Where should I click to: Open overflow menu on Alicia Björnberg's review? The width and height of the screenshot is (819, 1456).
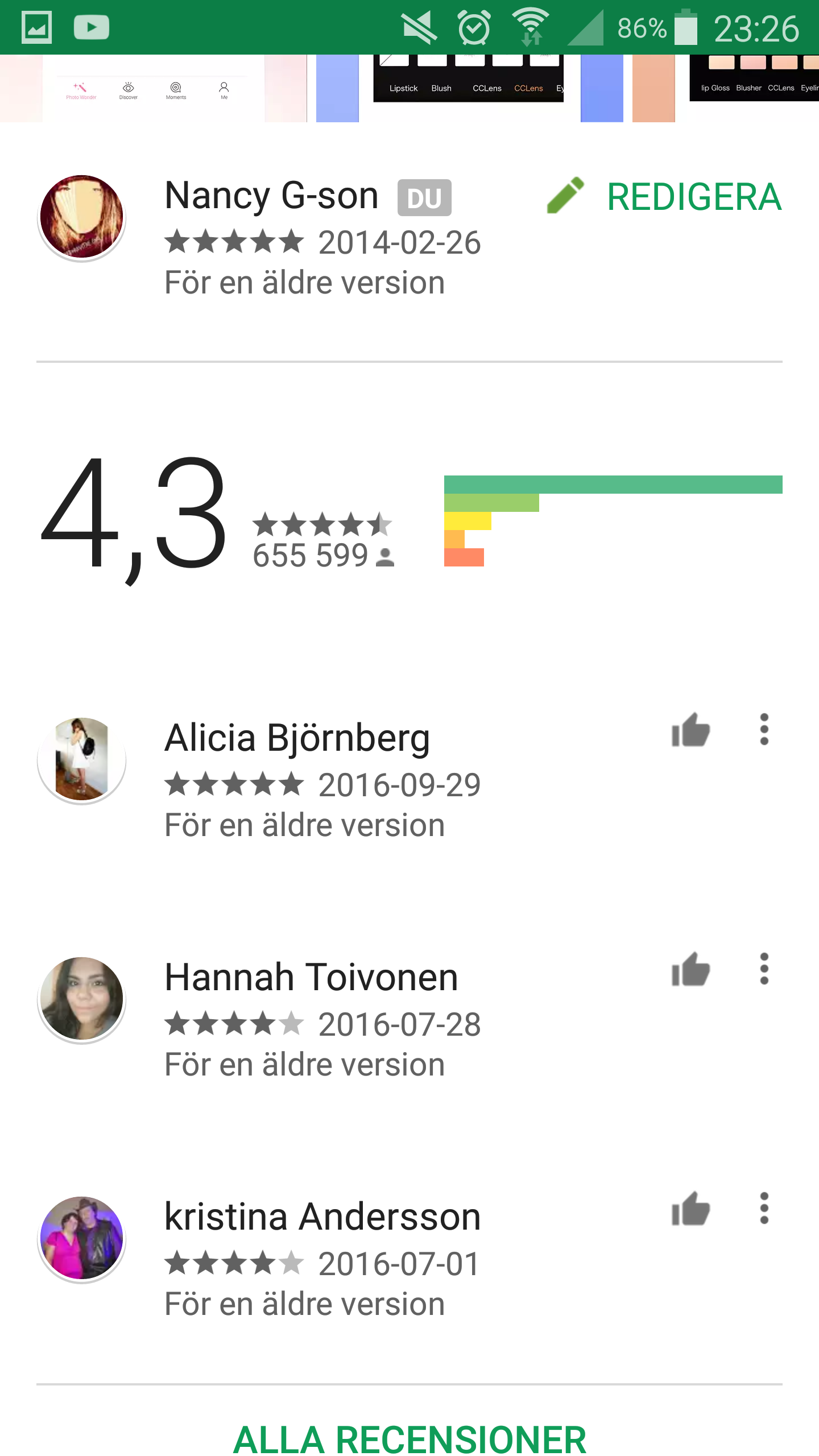(764, 730)
